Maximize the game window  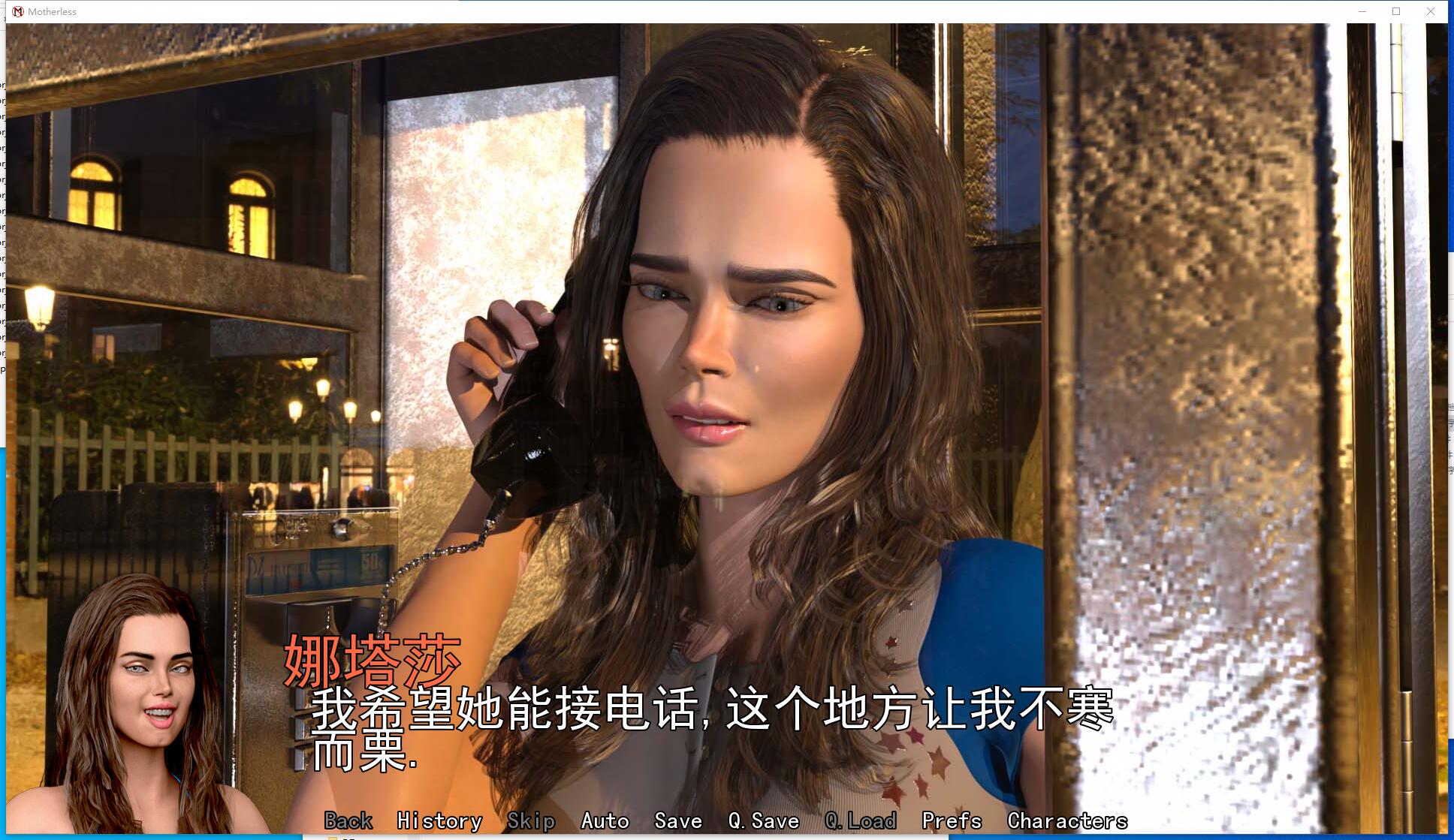pos(1396,11)
